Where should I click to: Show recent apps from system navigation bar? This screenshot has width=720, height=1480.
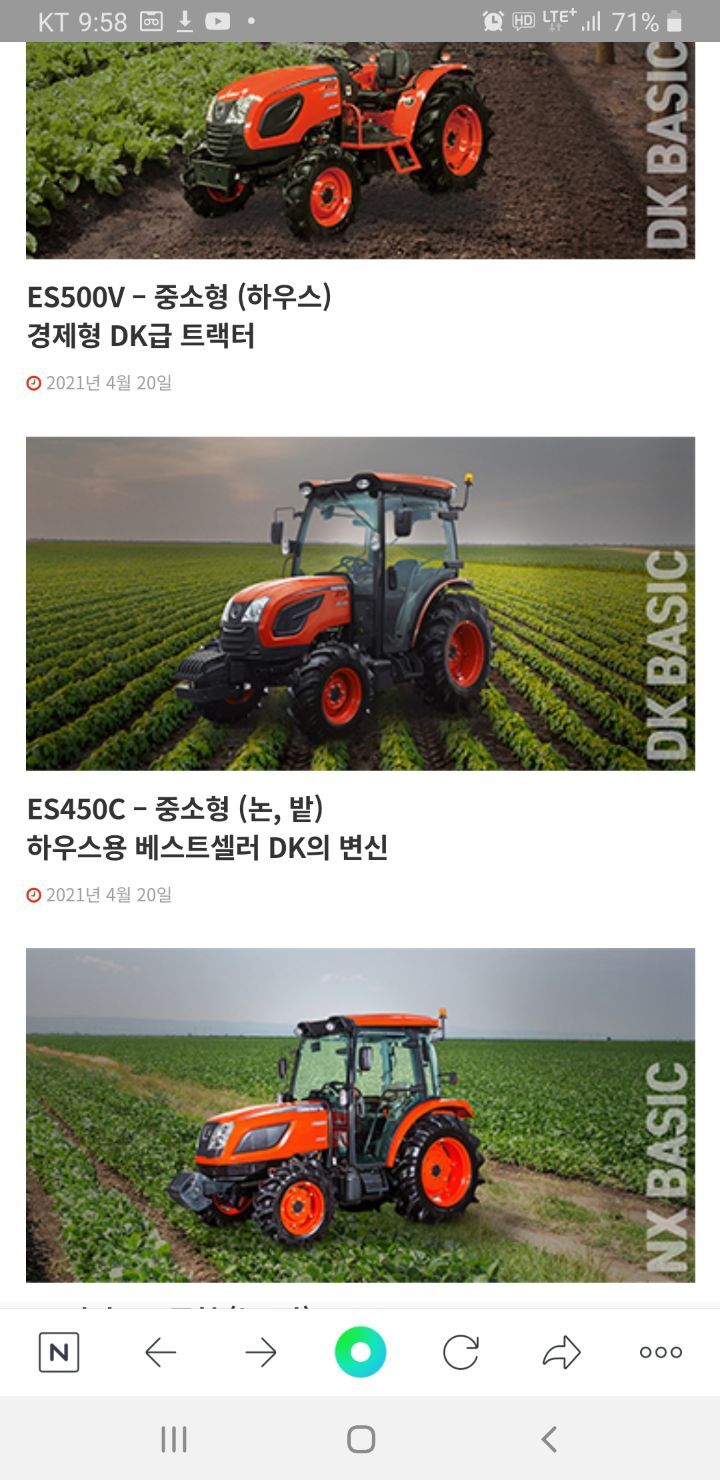(x=174, y=1439)
